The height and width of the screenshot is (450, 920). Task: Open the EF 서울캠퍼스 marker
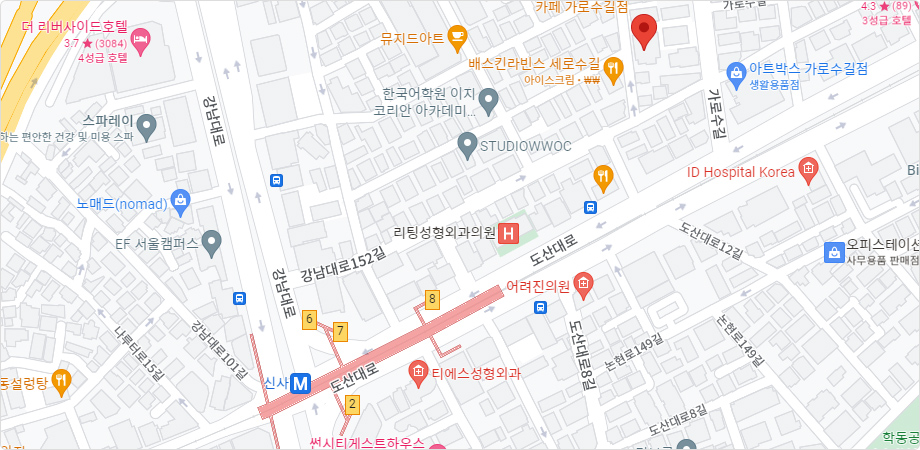[x=211, y=241]
